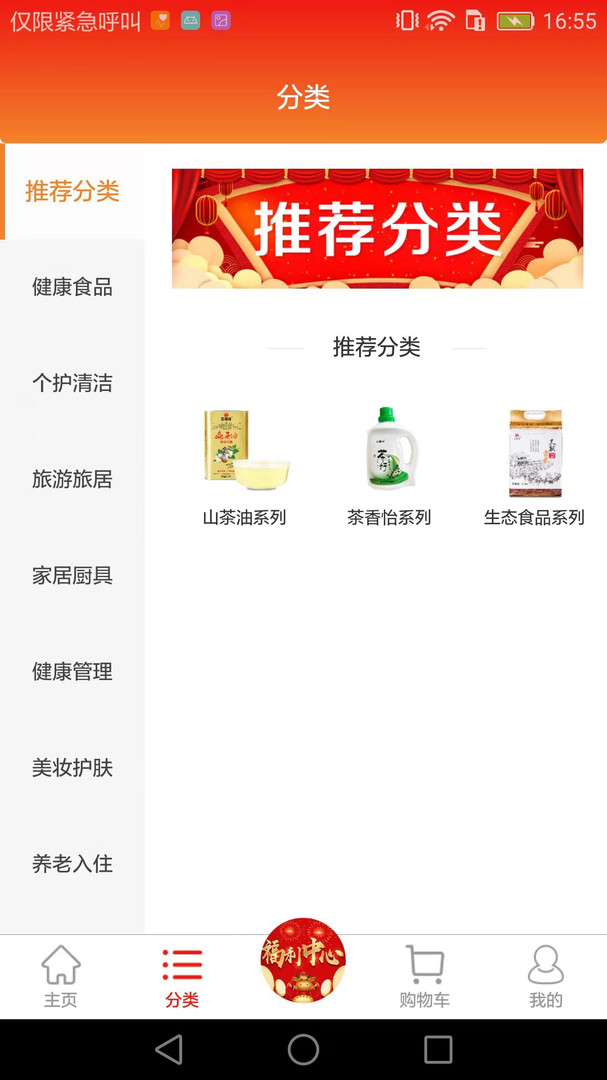Screen dimensions: 607x1080
Task: Open the 养老入住 category
Action: click(x=72, y=864)
